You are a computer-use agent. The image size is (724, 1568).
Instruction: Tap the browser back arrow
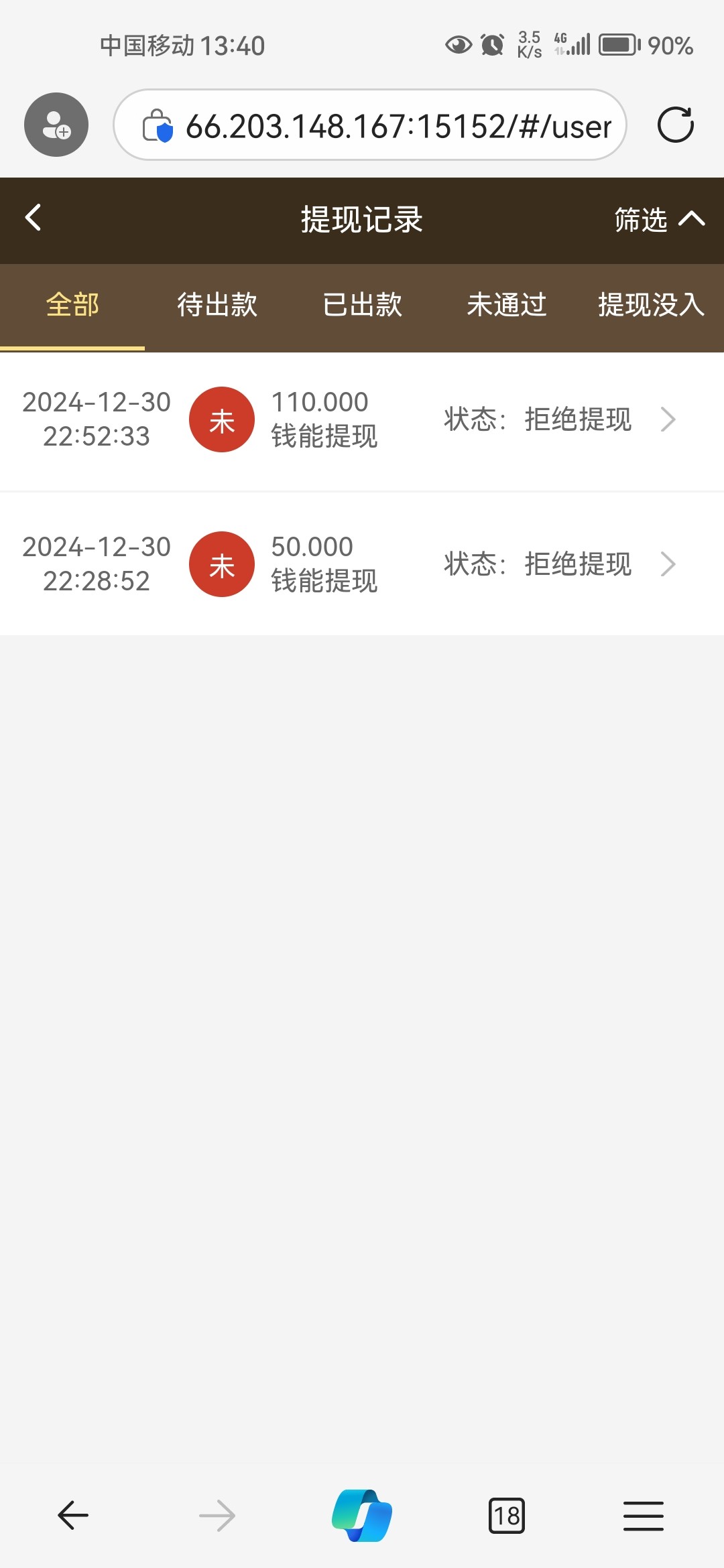(x=73, y=1515)
